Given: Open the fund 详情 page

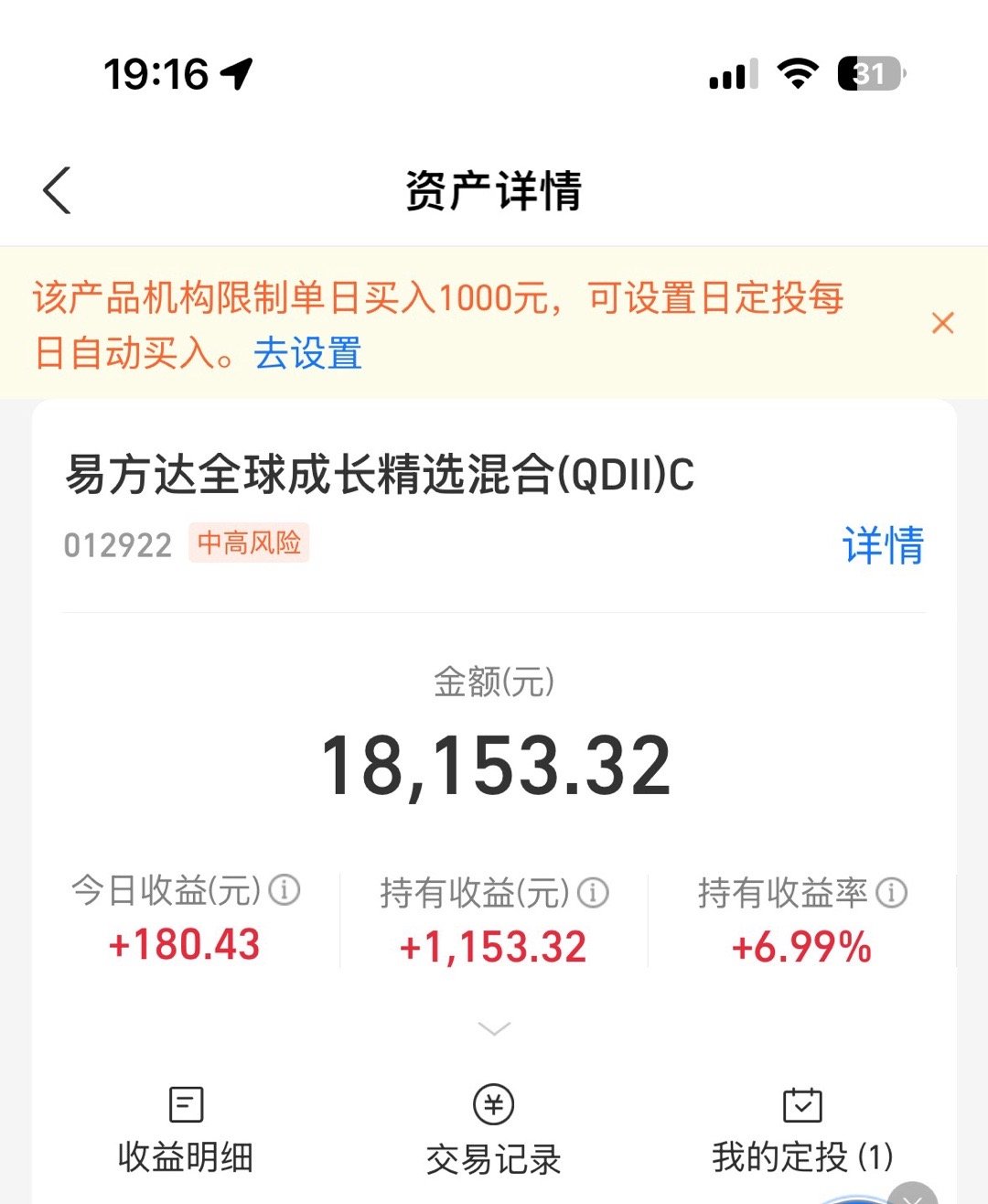Looking at the screenshot, I should [x=883, y=545].
